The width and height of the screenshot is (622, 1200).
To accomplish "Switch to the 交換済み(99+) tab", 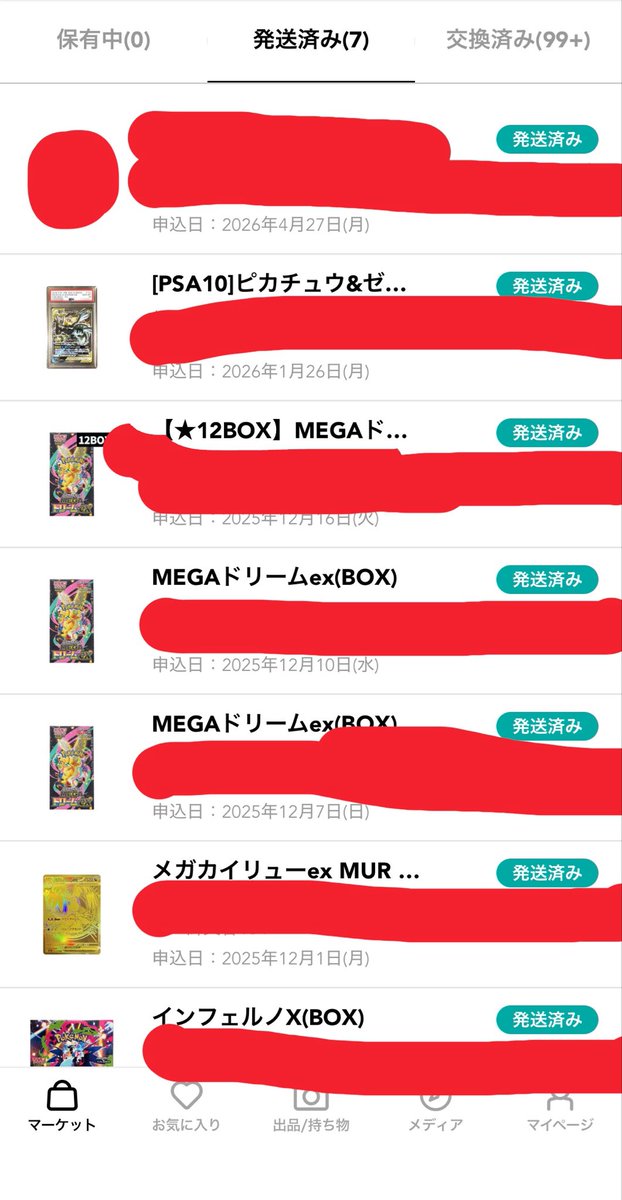I will tap(518, 41).
